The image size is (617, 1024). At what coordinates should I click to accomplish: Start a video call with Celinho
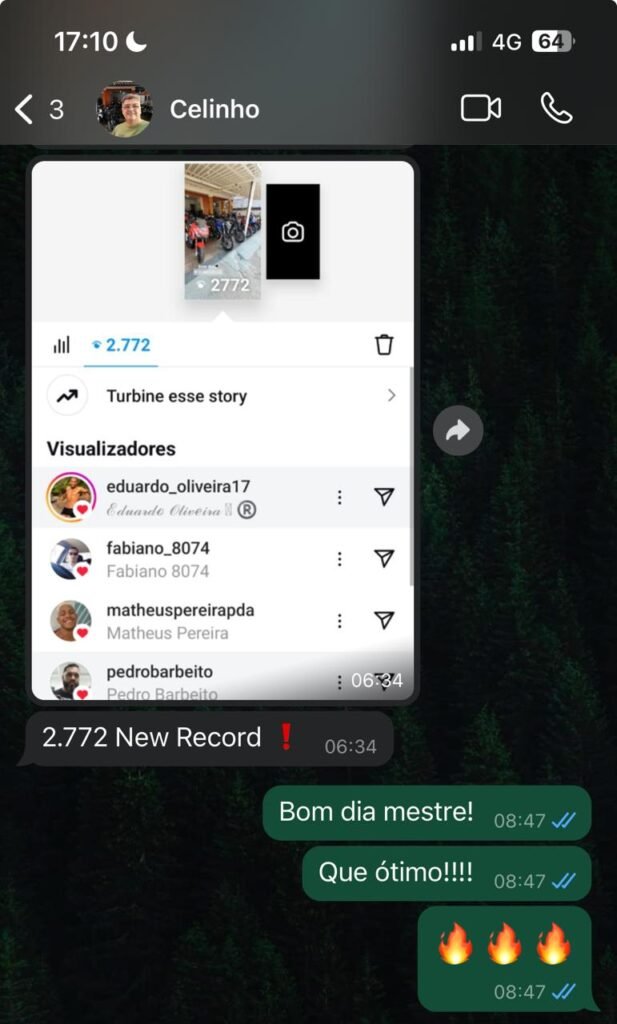[x=480, y=108]
